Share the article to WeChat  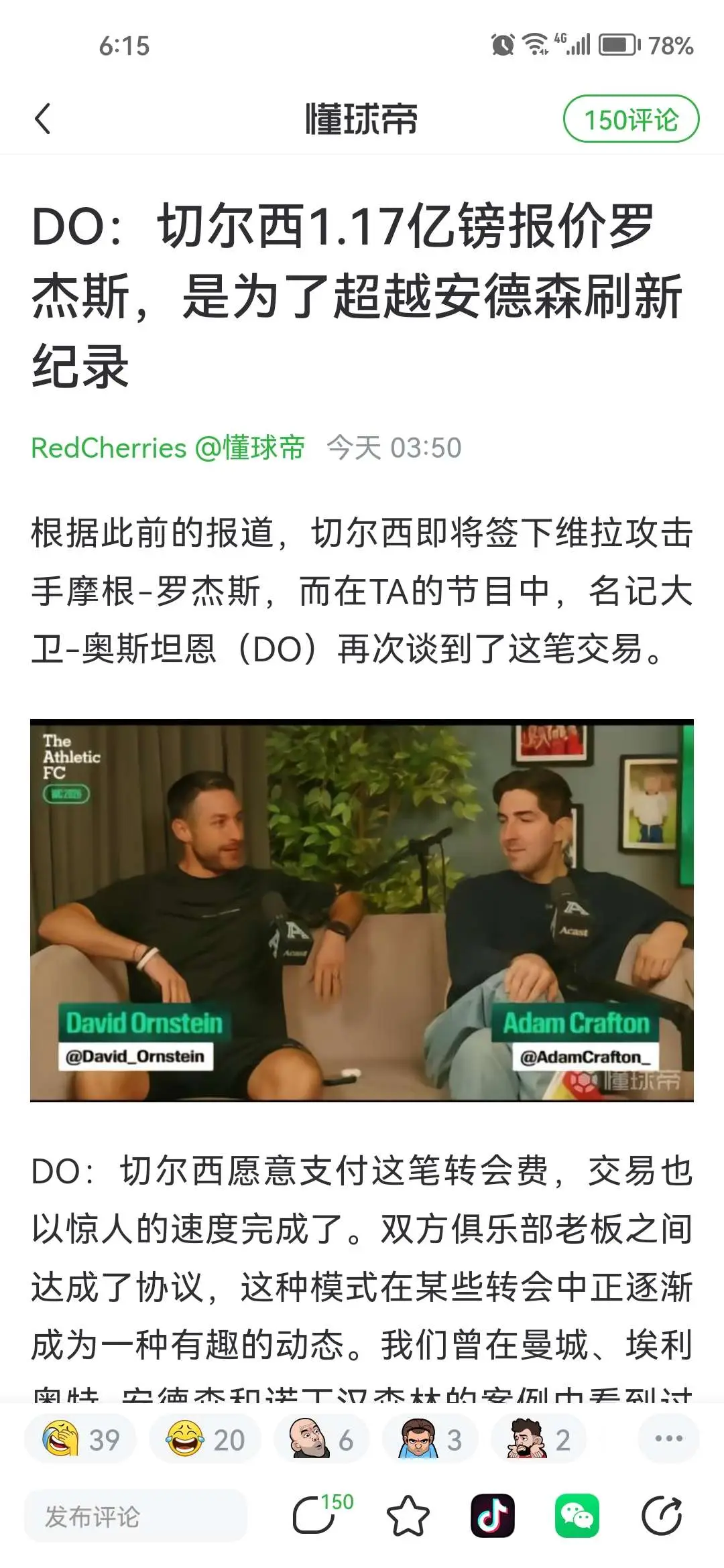click(577, 1516)
